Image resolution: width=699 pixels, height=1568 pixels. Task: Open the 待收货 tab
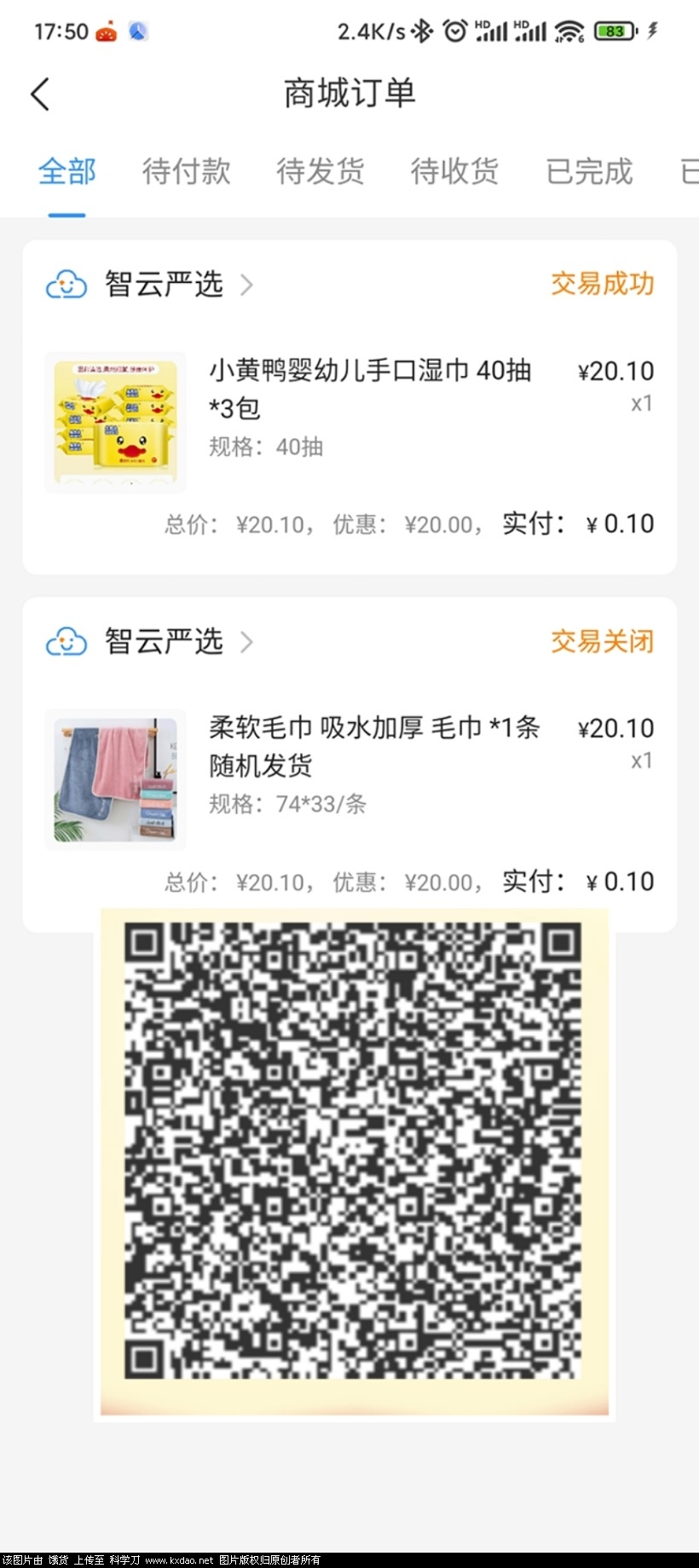[454, 171]
